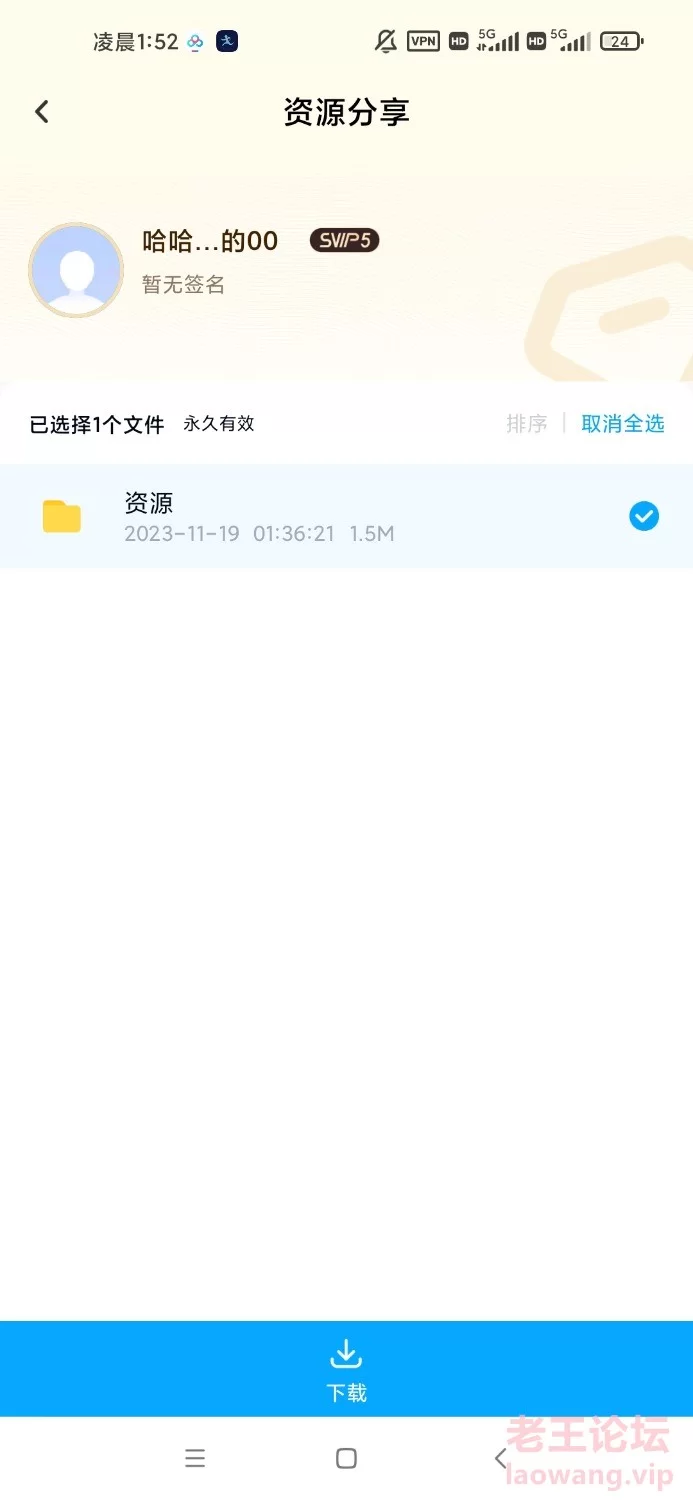Screen dimensions: 693x1500
Task: Uncheck the 资源 folder checkbox
Action: (x=644, y=516)
